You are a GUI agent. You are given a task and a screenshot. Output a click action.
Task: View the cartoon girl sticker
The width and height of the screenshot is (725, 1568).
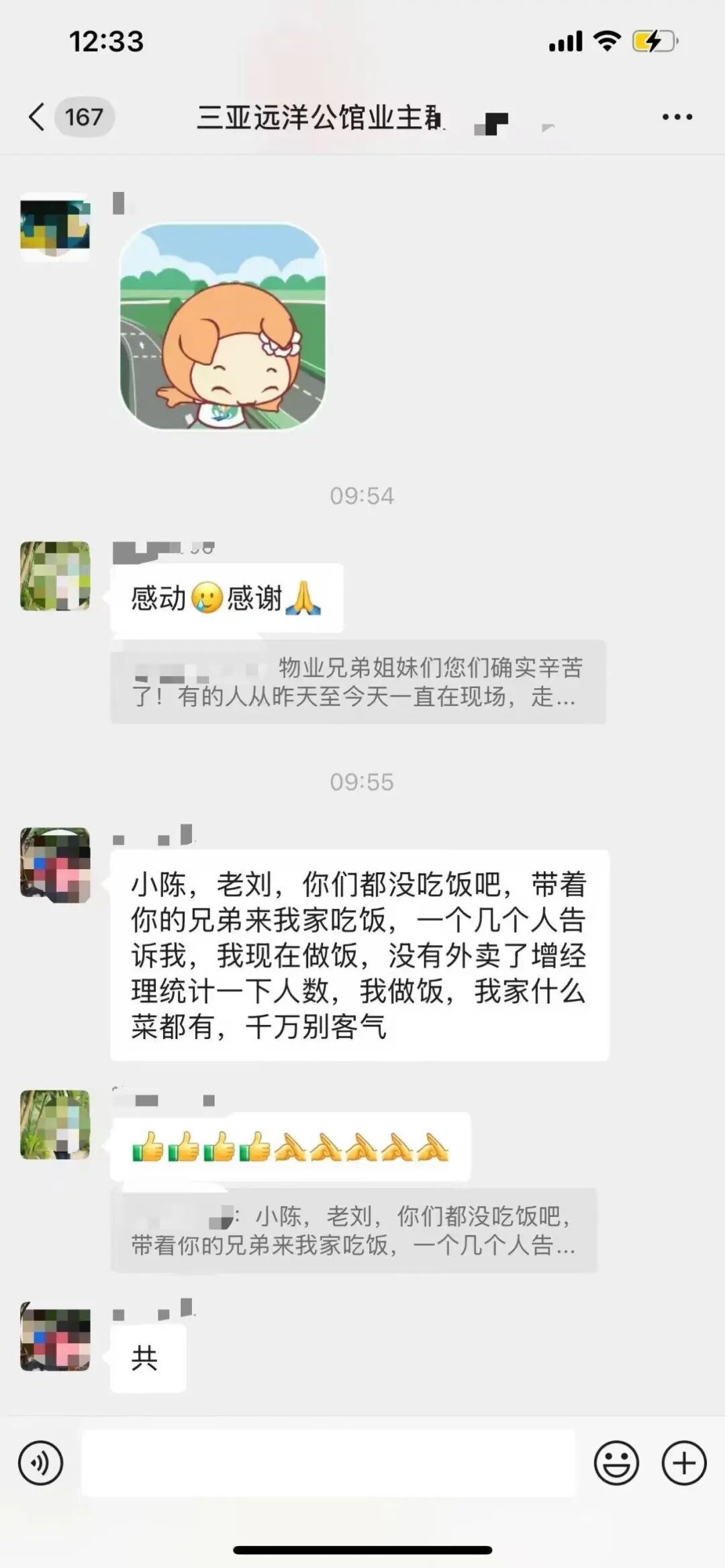coord(223,327)
